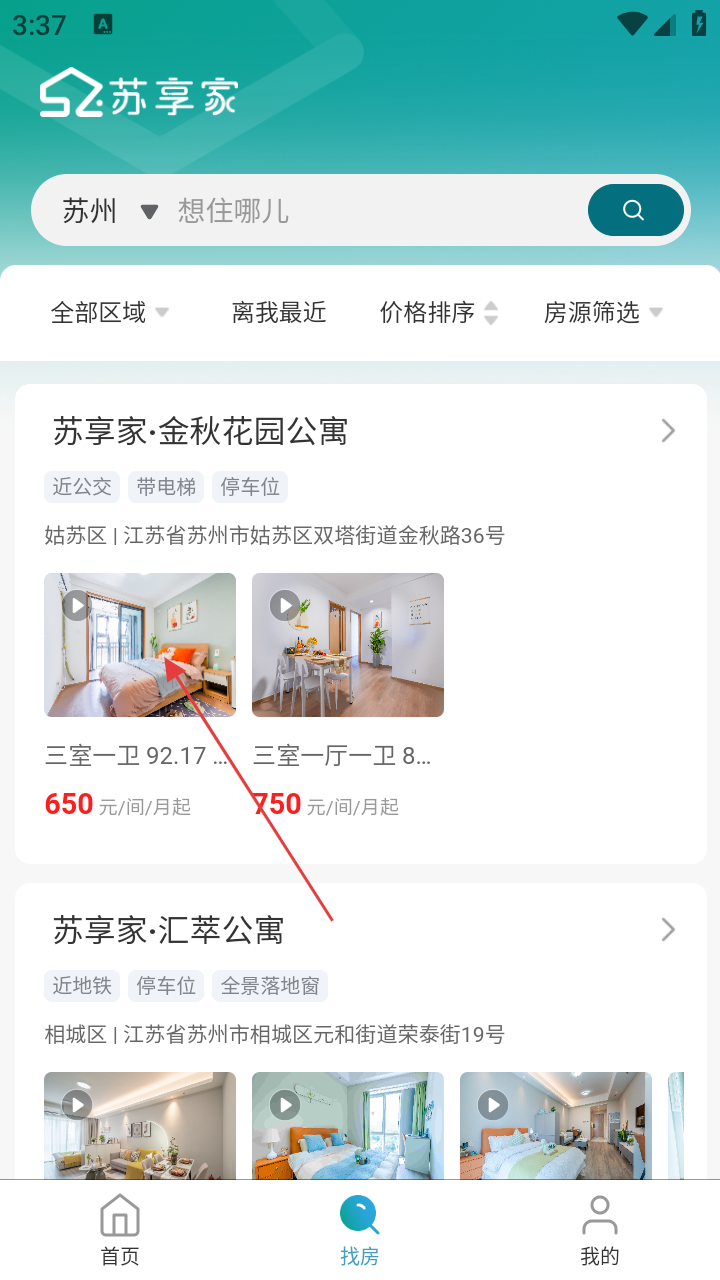This screenshot has height=1280, width=720.
Task: Switch to the 首页 tab
Action: coord(120,1230)
